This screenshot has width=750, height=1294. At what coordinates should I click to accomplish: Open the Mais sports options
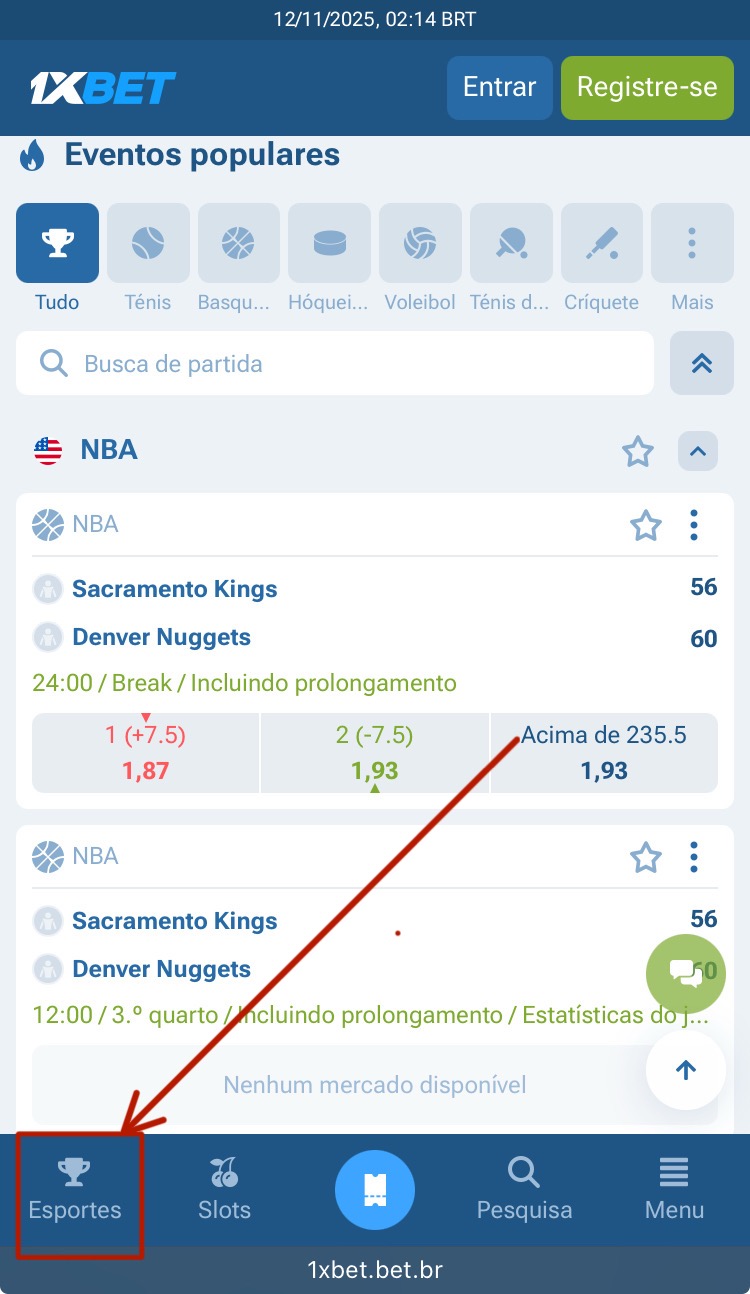tap(692, 244)
